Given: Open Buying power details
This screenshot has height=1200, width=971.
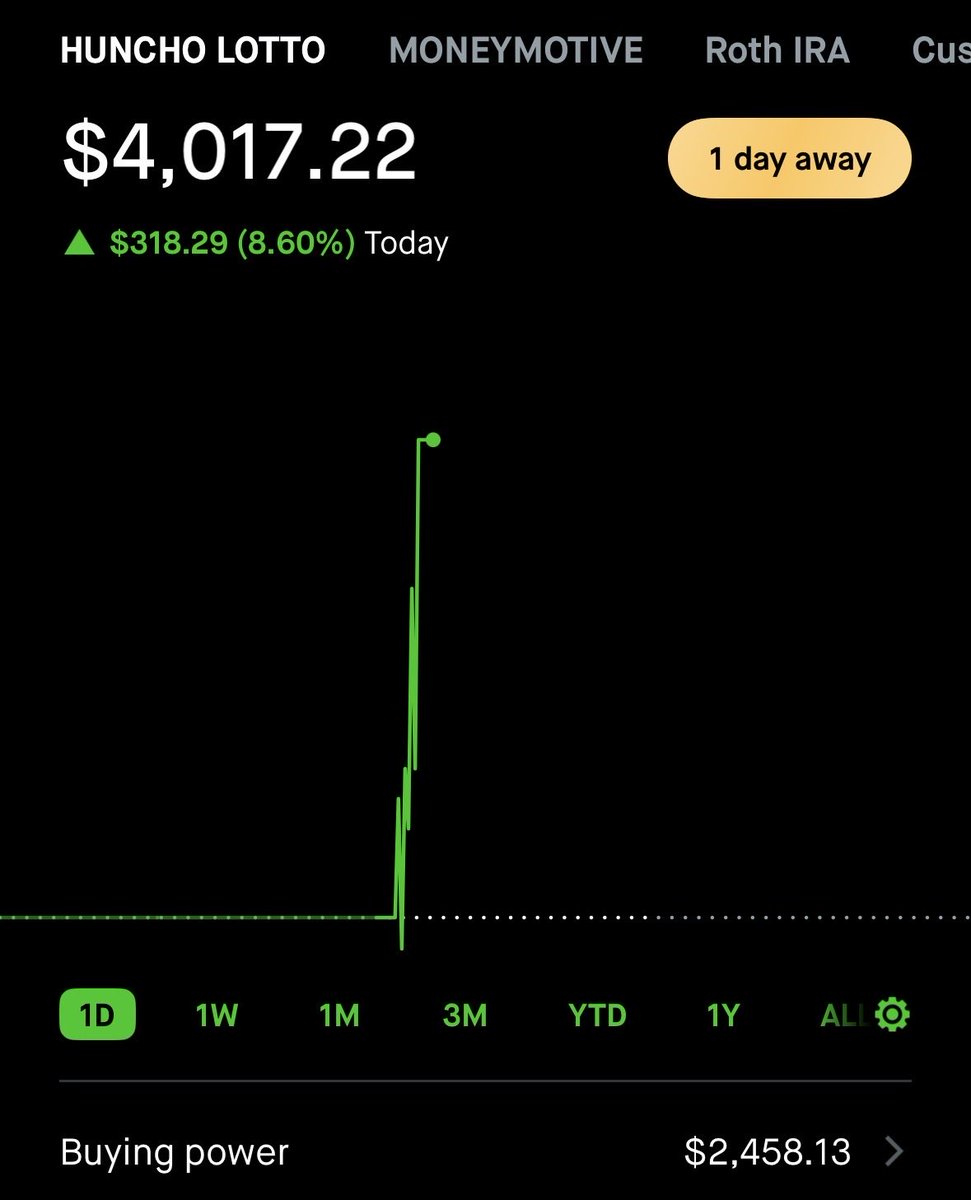Looking at the screenshot, I should pos(485,1152).
